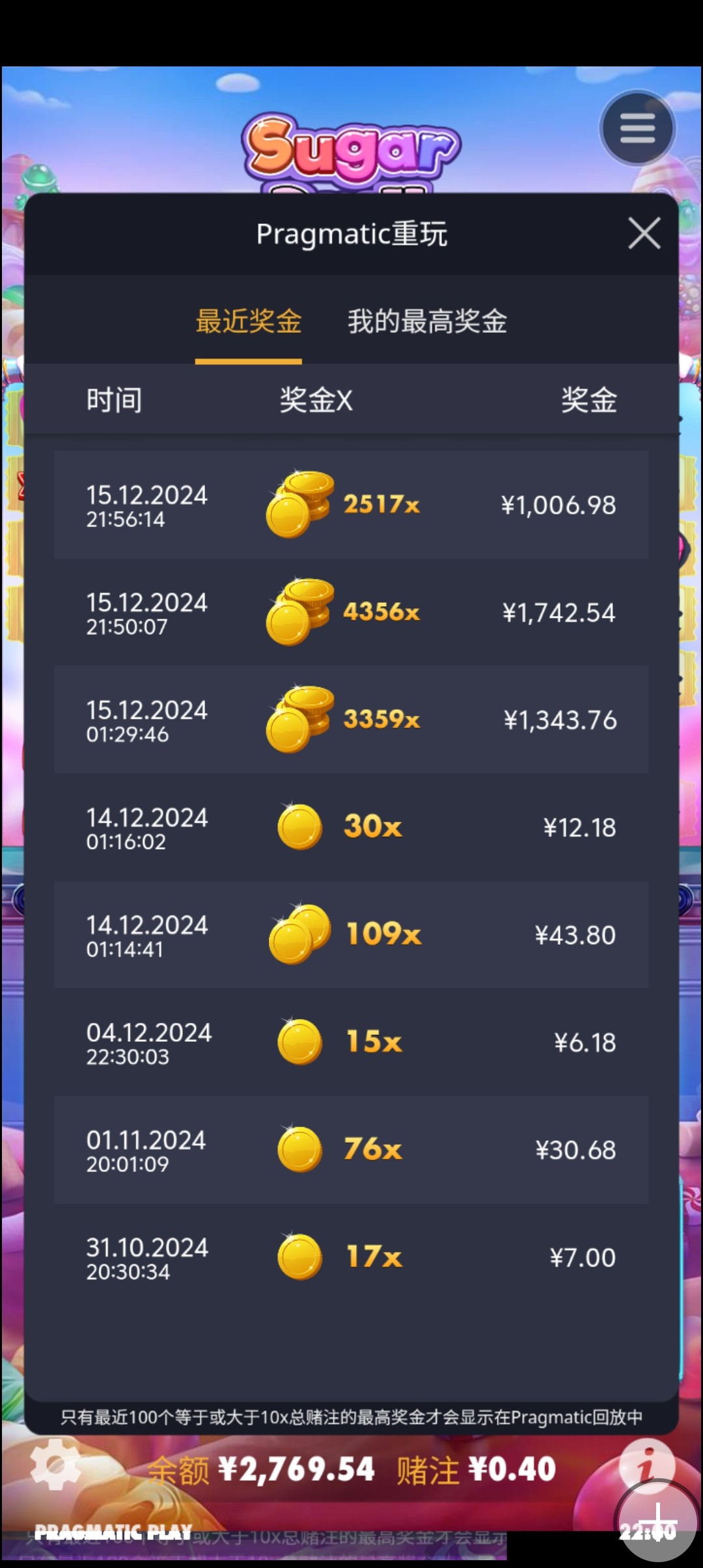Open the game info button
The image size is (703, 1568).
(x=646, y=1466)
